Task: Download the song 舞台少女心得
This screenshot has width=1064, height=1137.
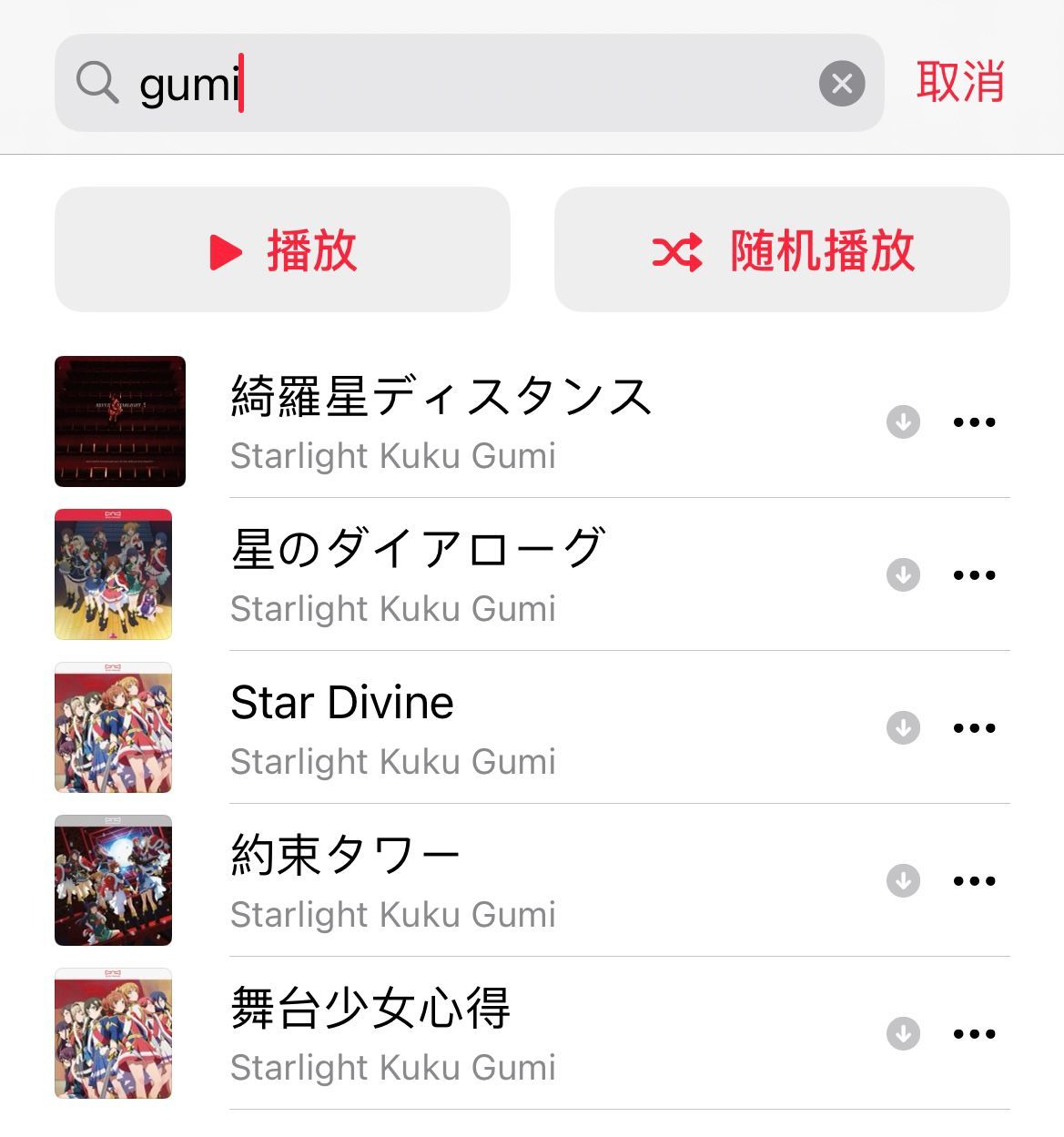Action: 904,1034
